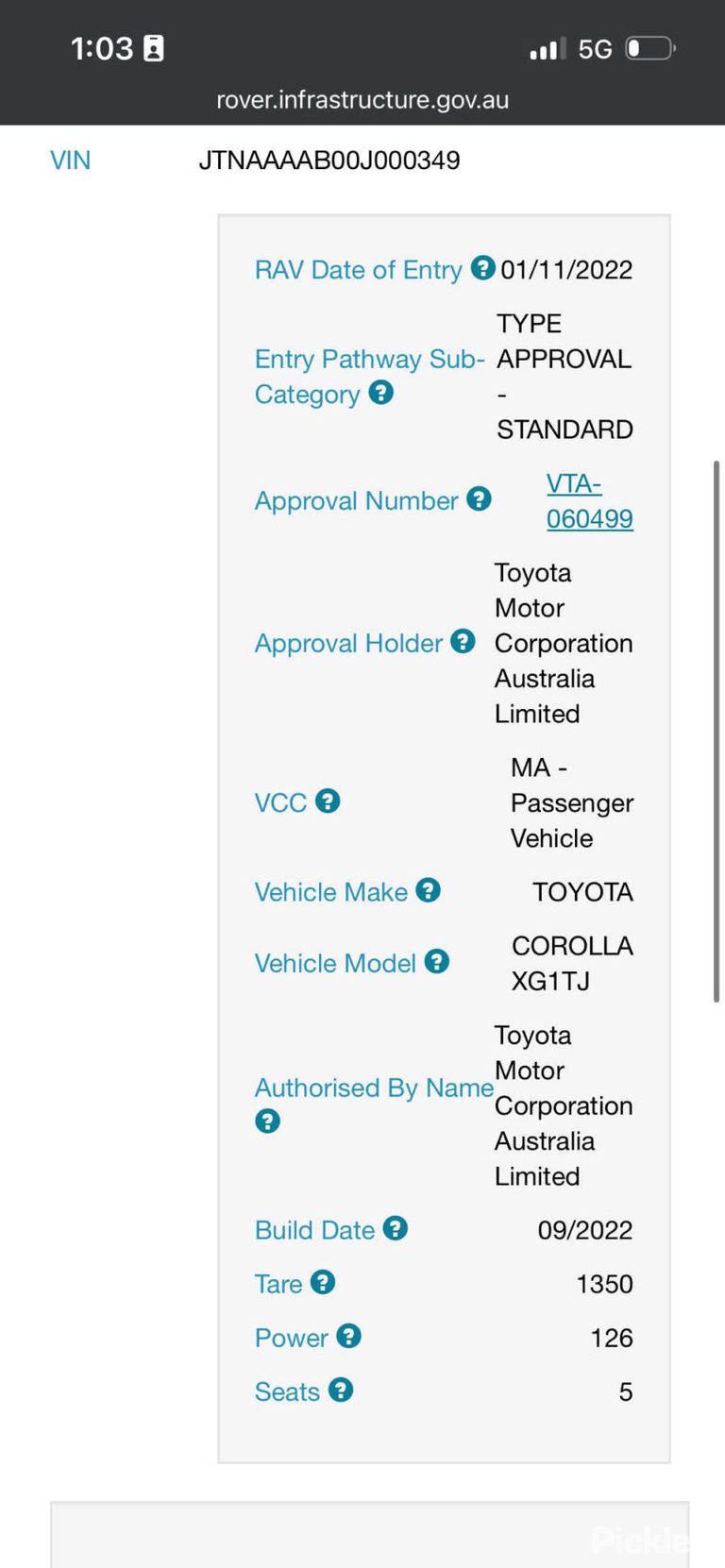
Task: Show the VCC help info
Action: click(x=328, y=801)
